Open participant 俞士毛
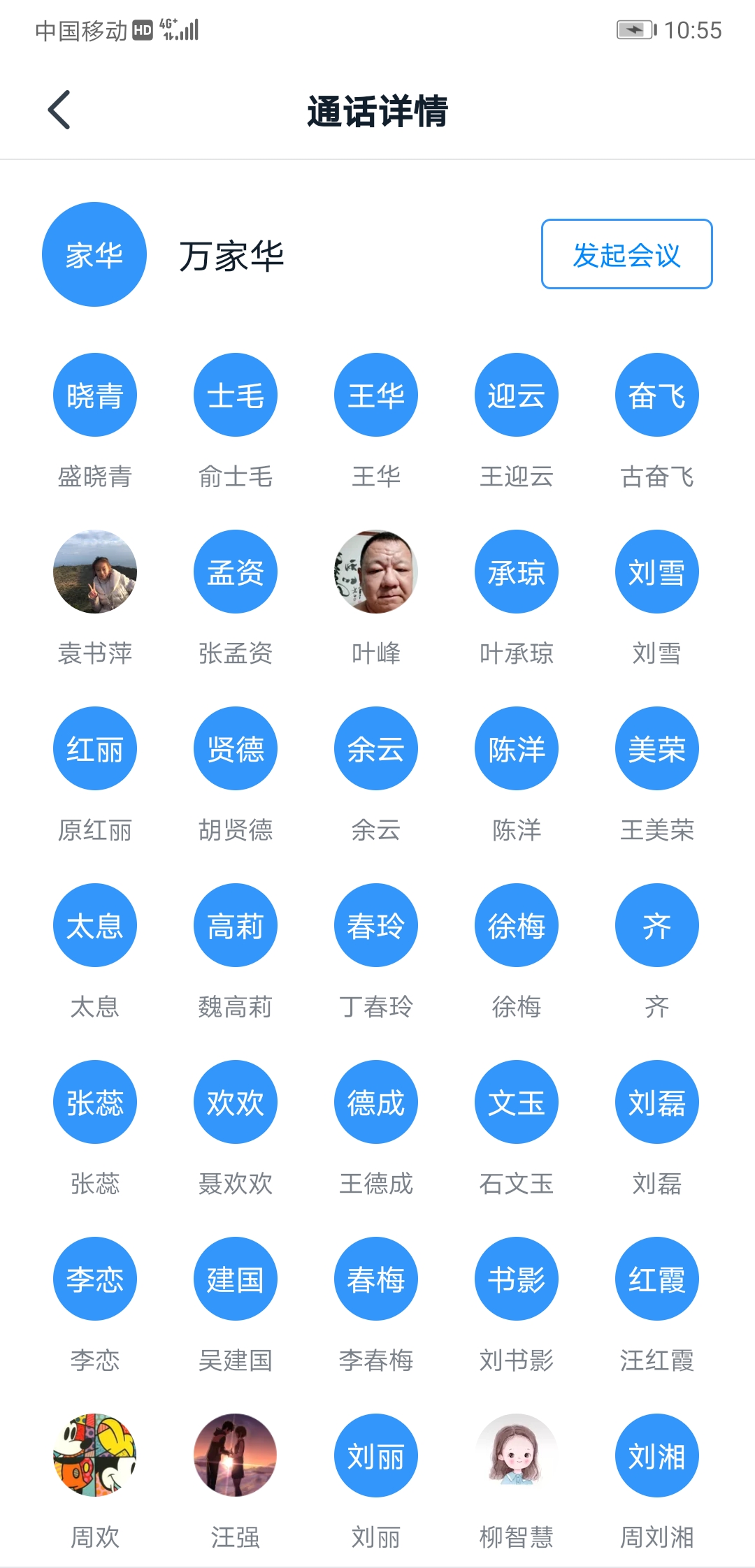Image resolution: width=755 pixels, height=1568 pixels. [236, 395]
